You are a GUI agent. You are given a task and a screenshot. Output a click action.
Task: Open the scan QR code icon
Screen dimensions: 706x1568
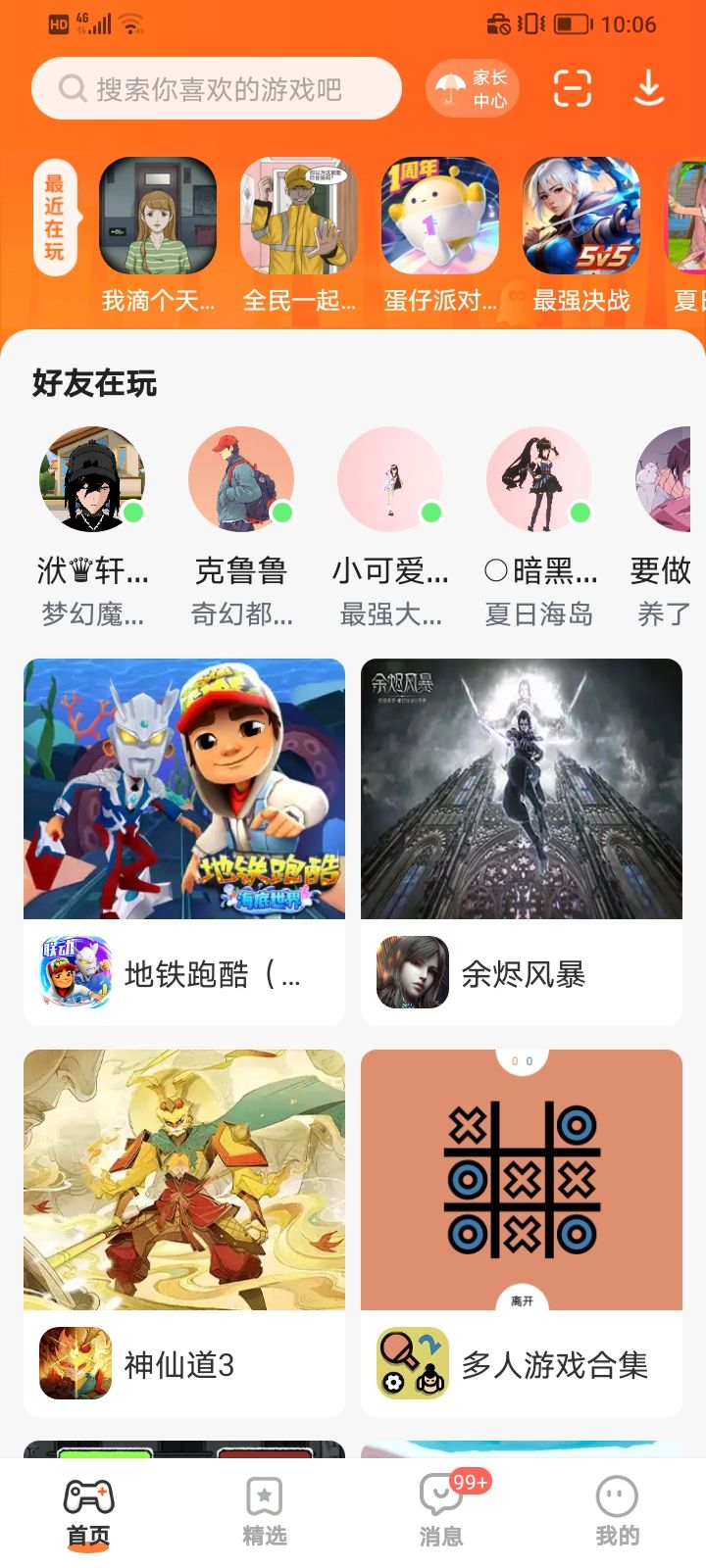tap(573, 89)
